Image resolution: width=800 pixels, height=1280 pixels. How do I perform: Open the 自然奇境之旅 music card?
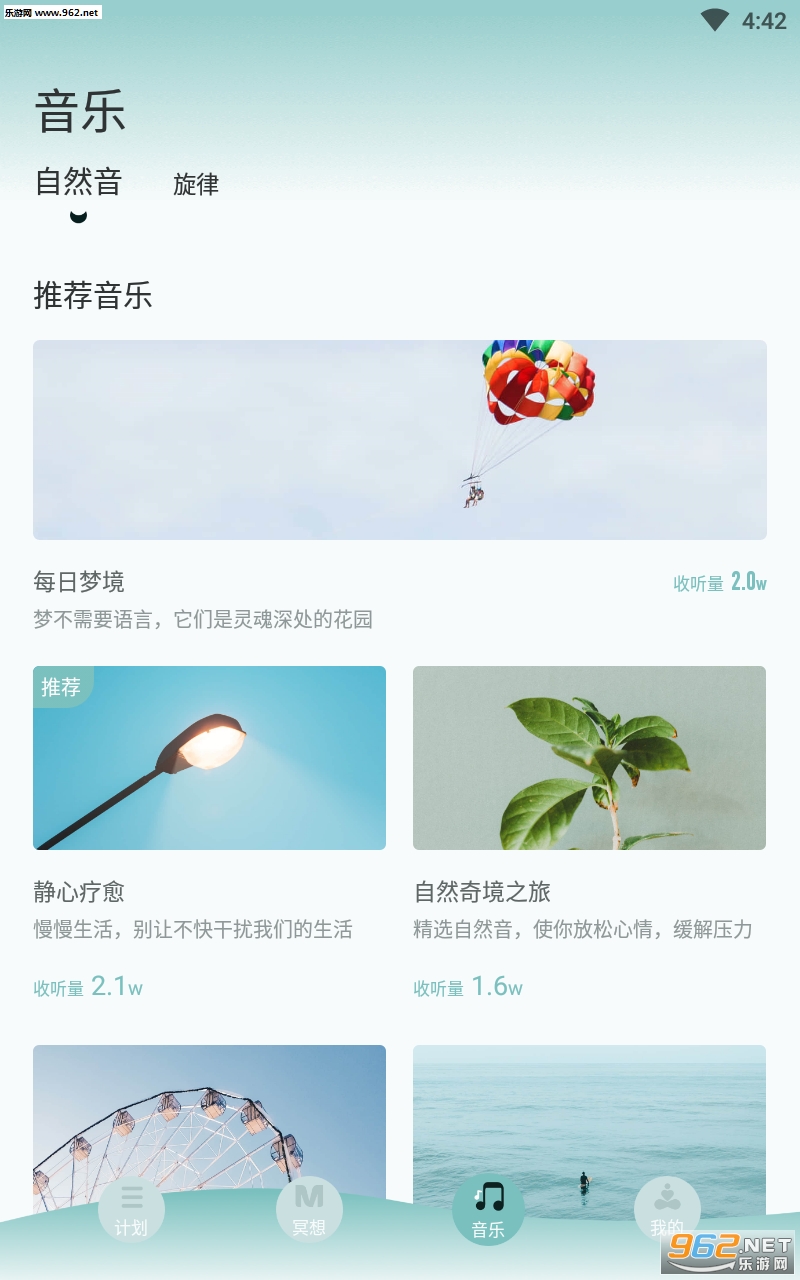tap(589, 758)
